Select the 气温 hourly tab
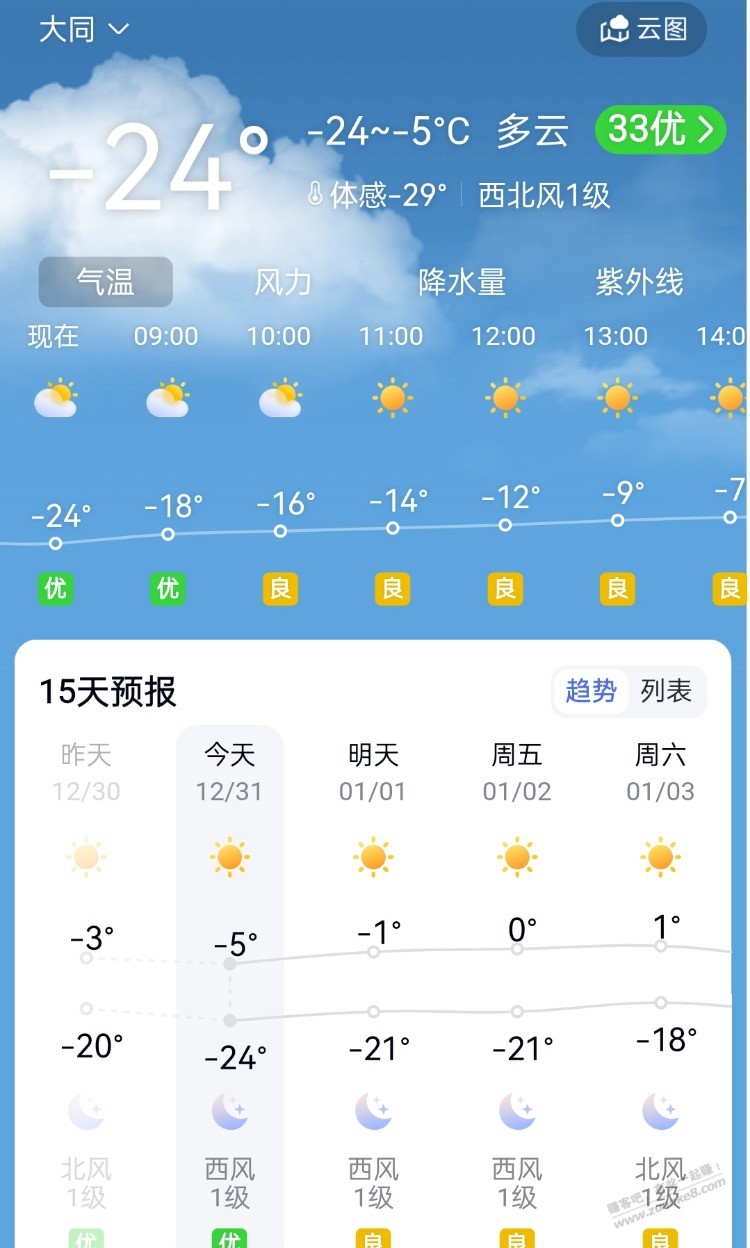Viewport: 750px width, 1248px height. 106,282
